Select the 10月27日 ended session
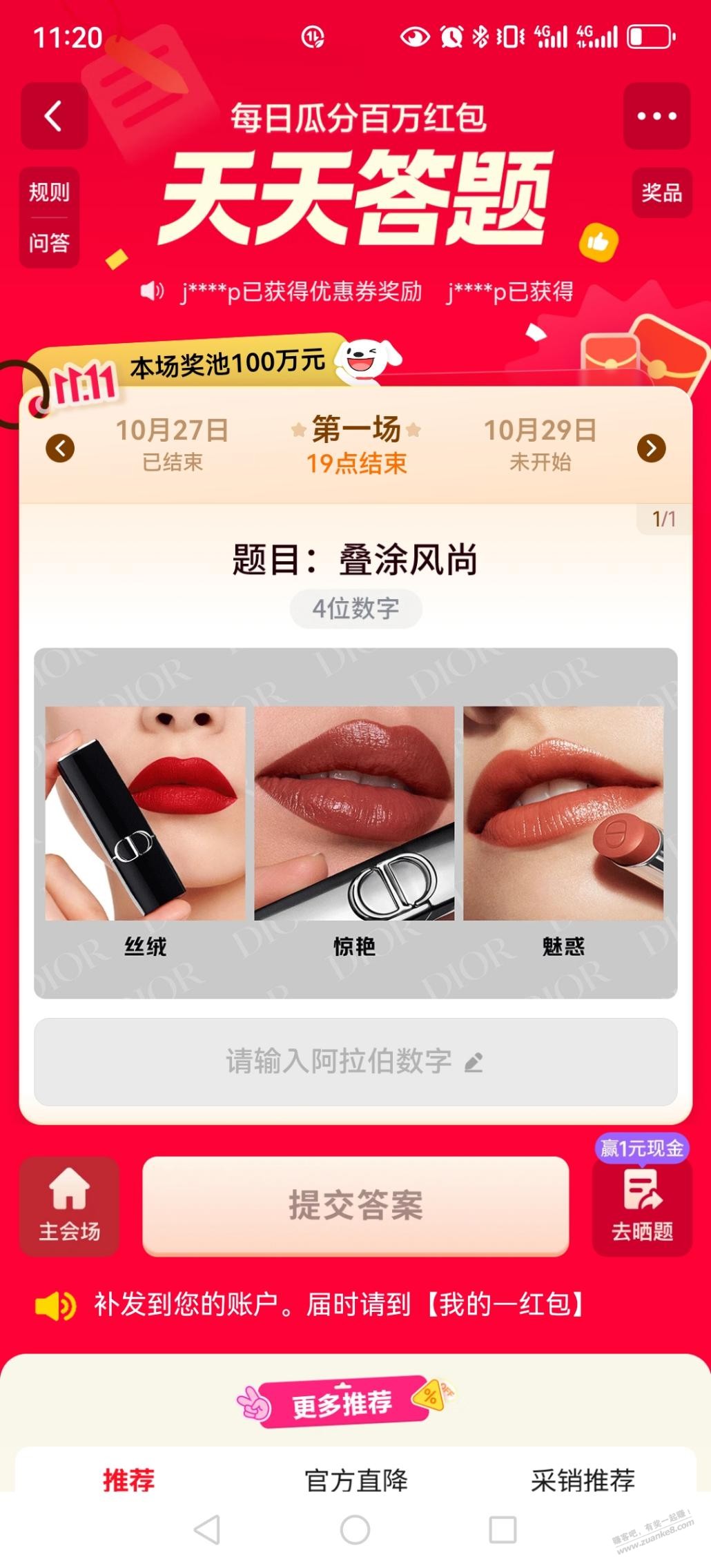This screenshot has width=711, height=1568. (x=172, y=444)
